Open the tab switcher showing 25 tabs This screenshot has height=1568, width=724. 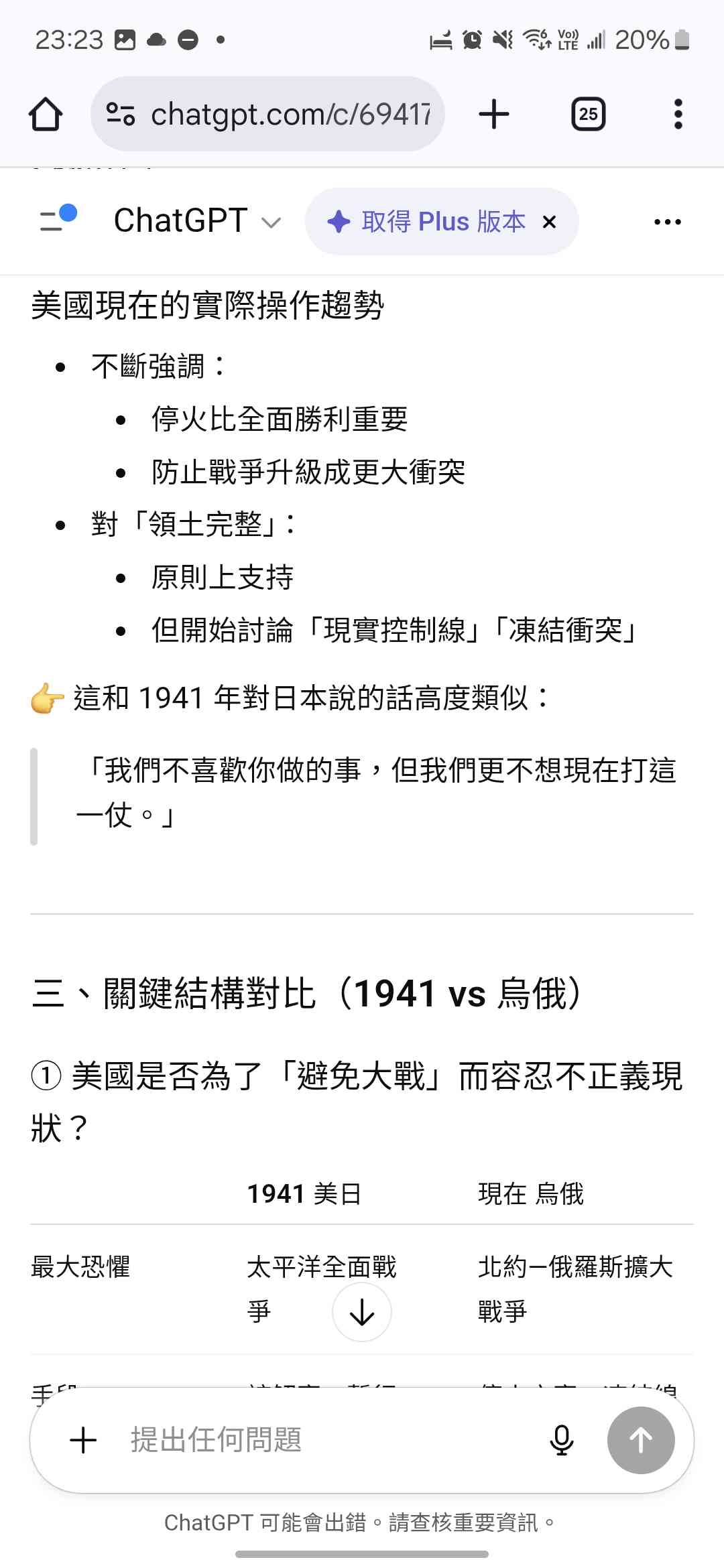588,114
